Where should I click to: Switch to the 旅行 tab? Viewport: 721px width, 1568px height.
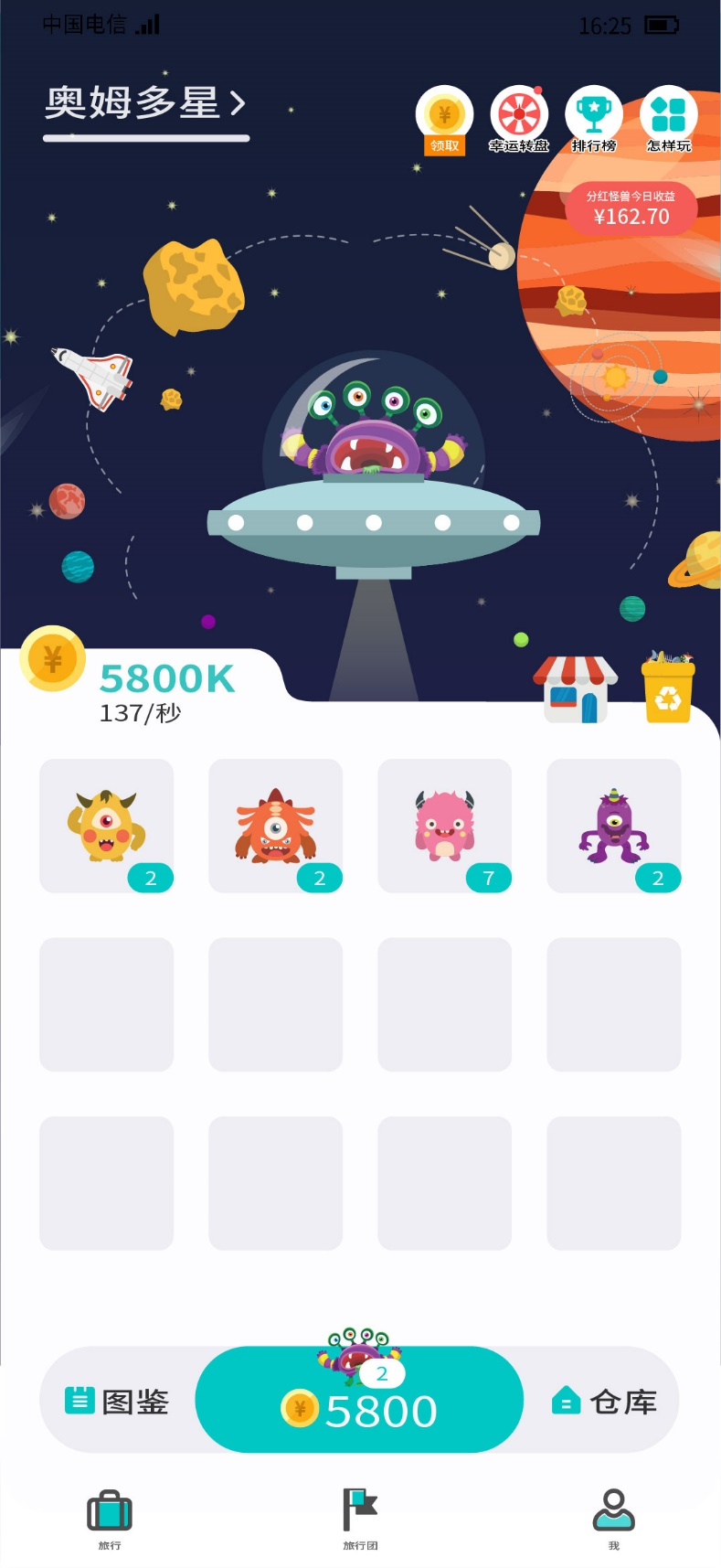110,1519
